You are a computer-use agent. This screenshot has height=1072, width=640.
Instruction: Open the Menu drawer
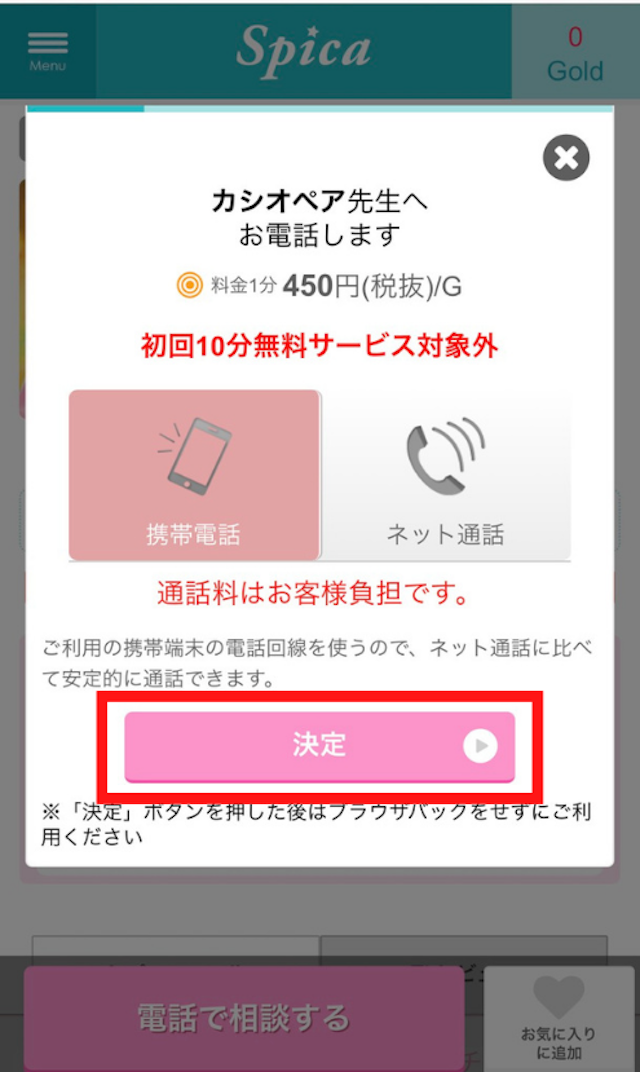coord(48,50)
